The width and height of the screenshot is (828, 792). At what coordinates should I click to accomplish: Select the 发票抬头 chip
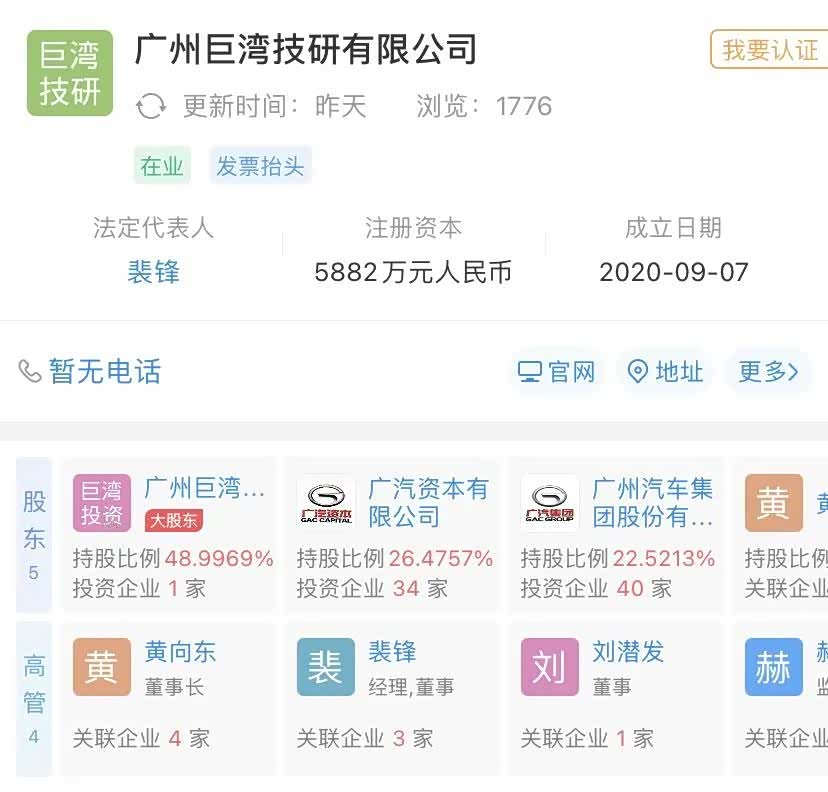coord(260,166)
